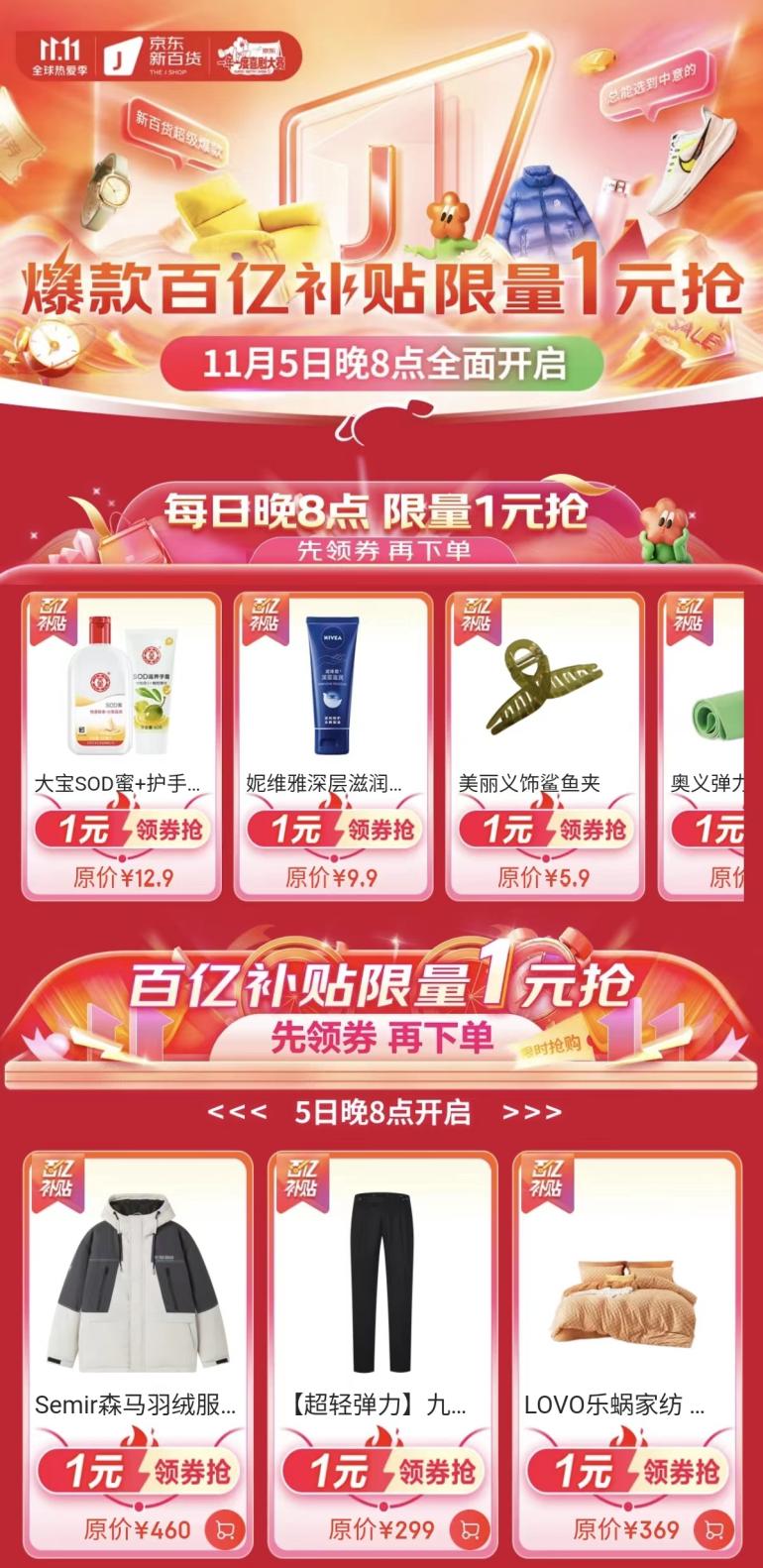The width and height of the screenshot is (763, 1568).
Task: Add Semir森马羽绒服 to cart
Action: pos(225,1530)
